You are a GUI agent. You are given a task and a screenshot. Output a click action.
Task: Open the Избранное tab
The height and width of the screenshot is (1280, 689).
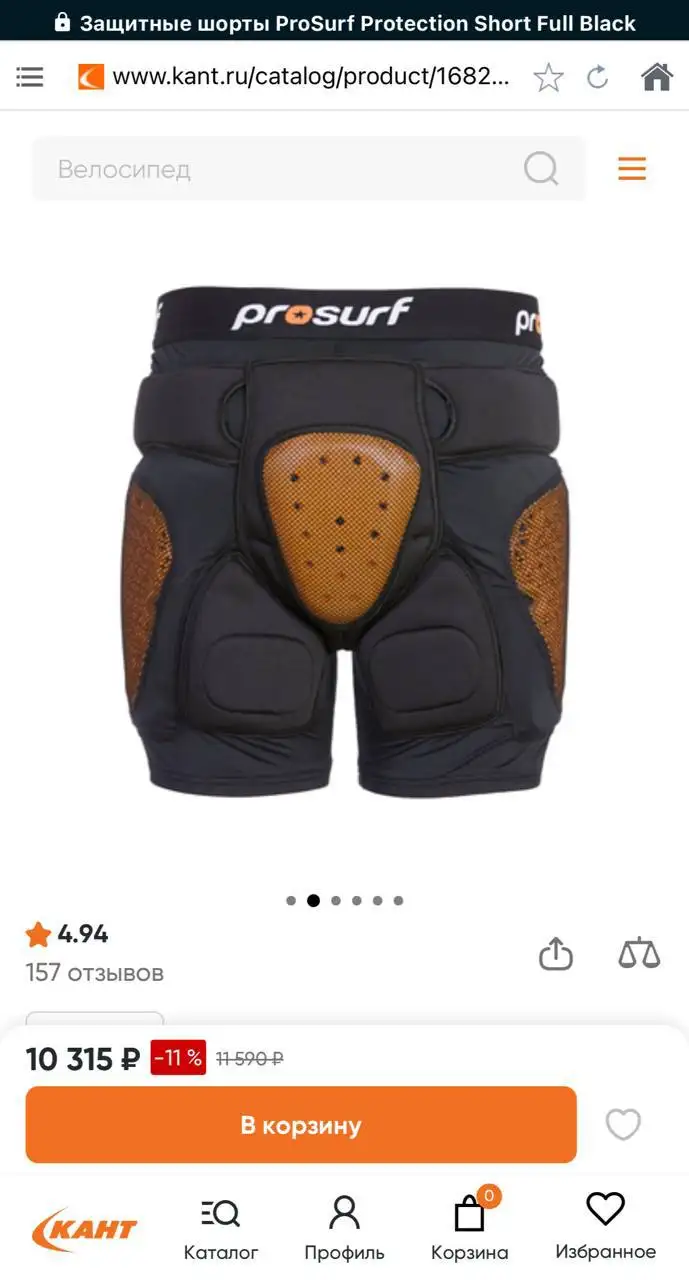click(605, 1228)
